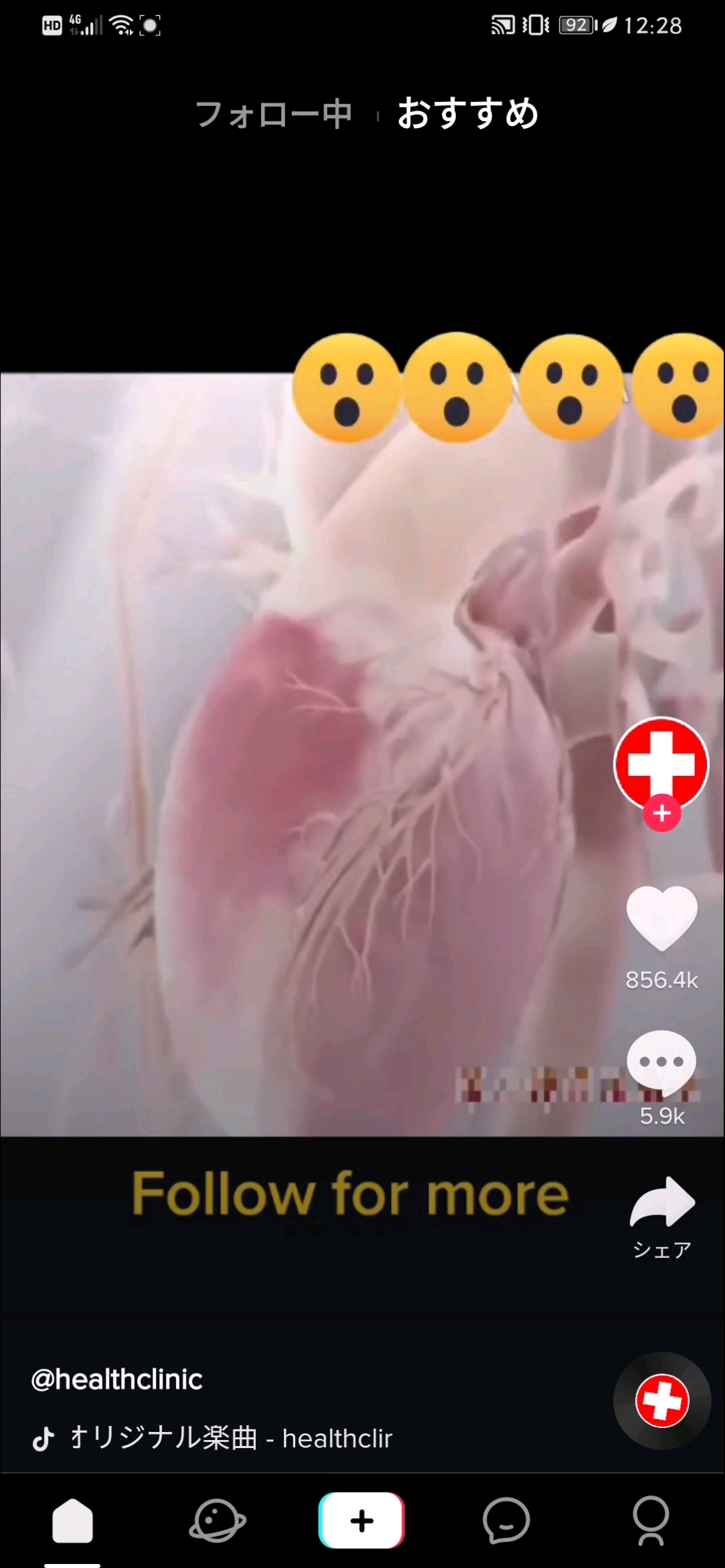The width and height of the screenshot is (725, 1568).
Task: Open the inbox messages tab
Action: [506, 1521]
